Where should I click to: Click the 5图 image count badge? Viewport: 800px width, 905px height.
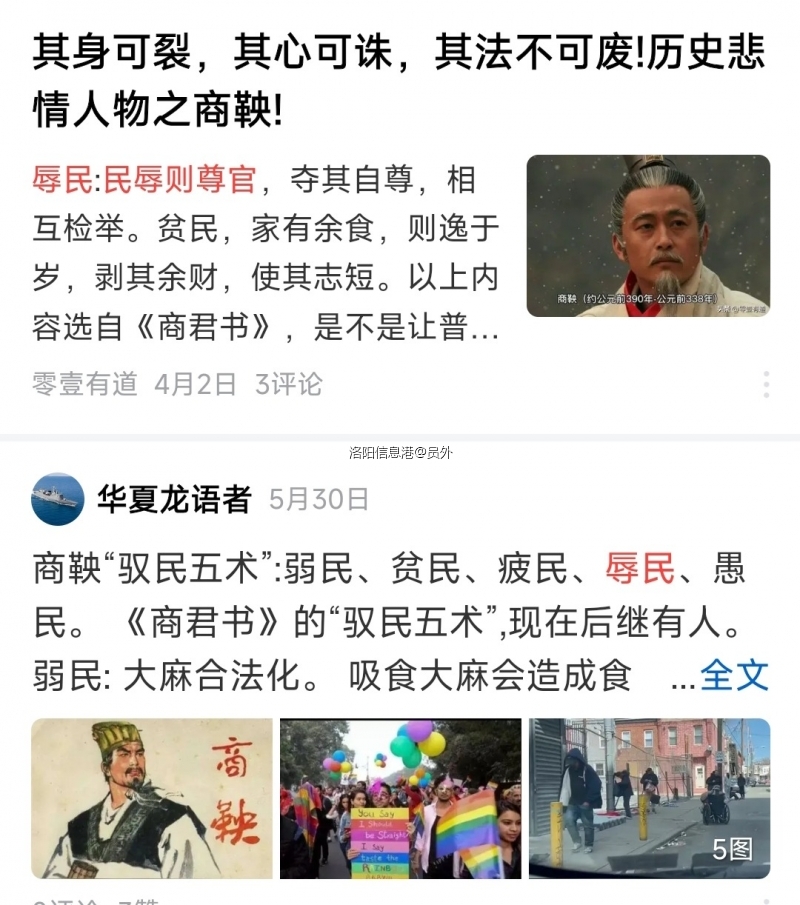click(x=733, y=848)
